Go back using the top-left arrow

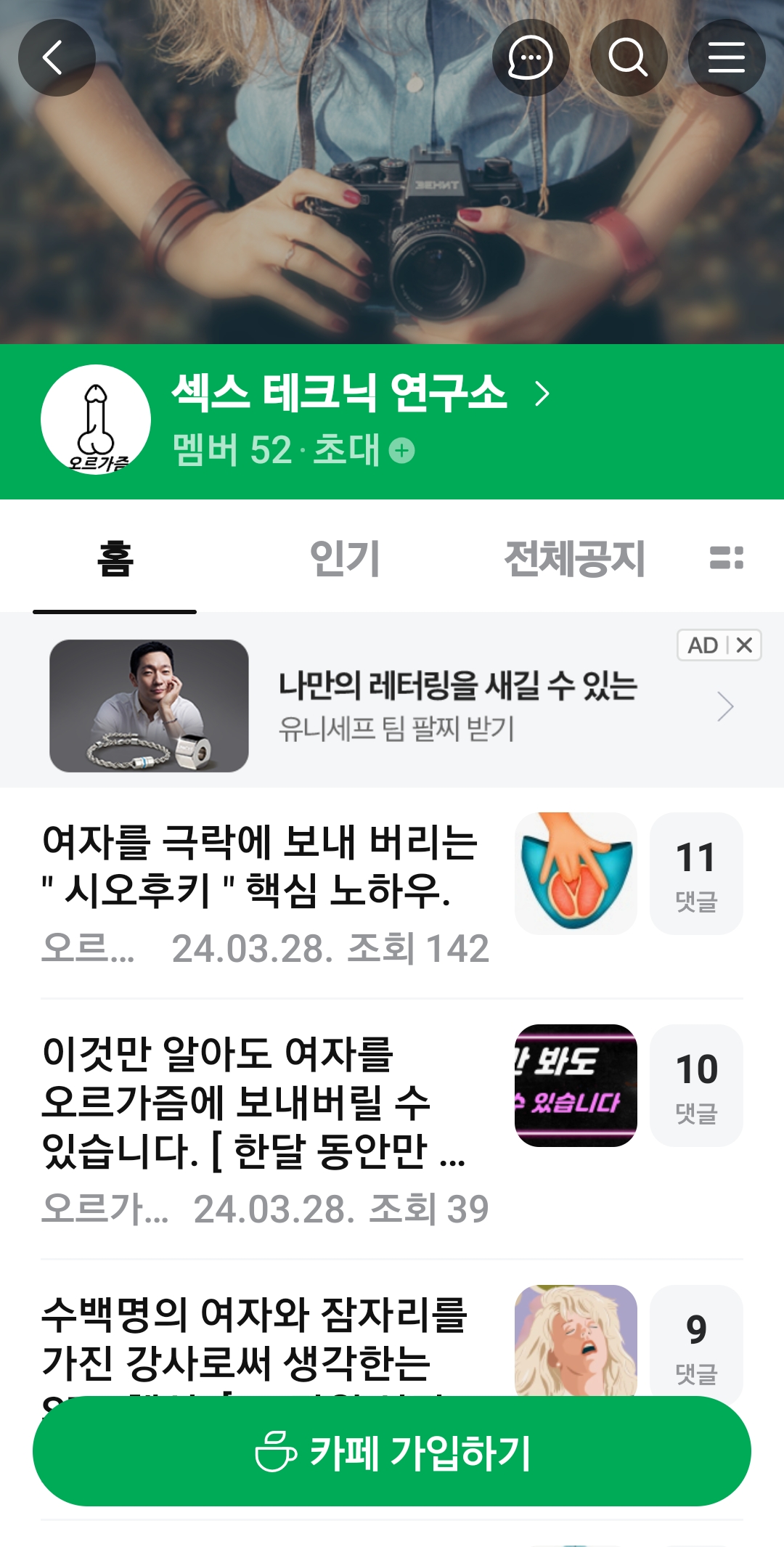[57, 58]
